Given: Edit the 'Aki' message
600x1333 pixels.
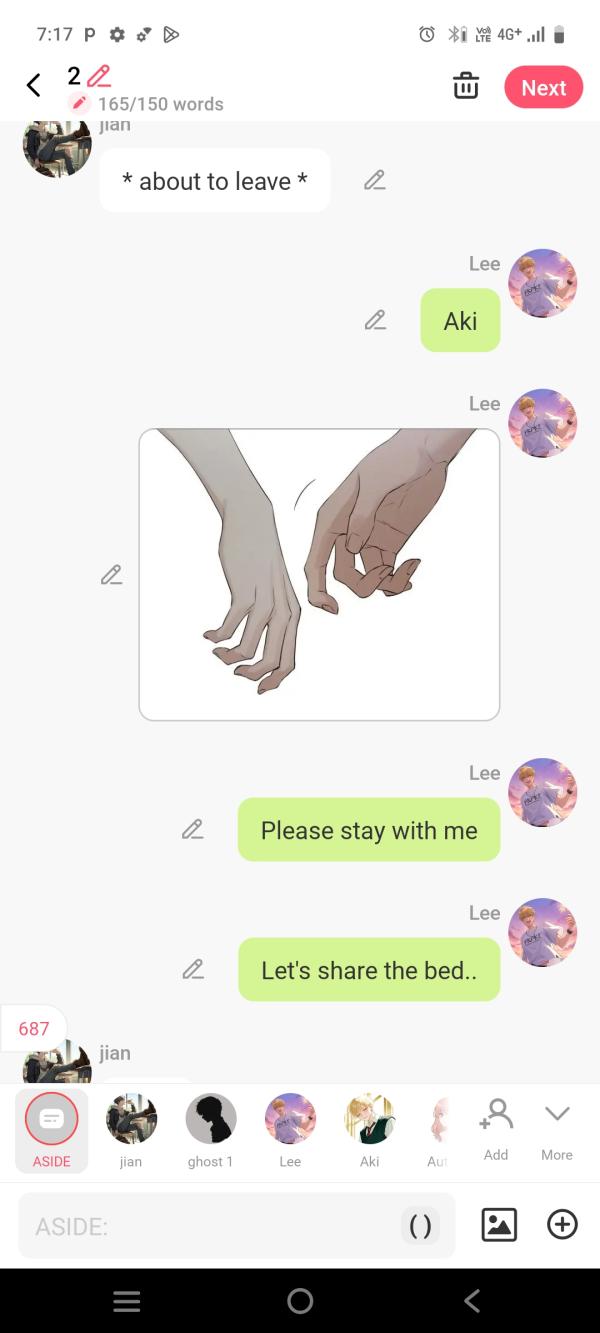Looking at the screenshot, I should click(375, 320).
